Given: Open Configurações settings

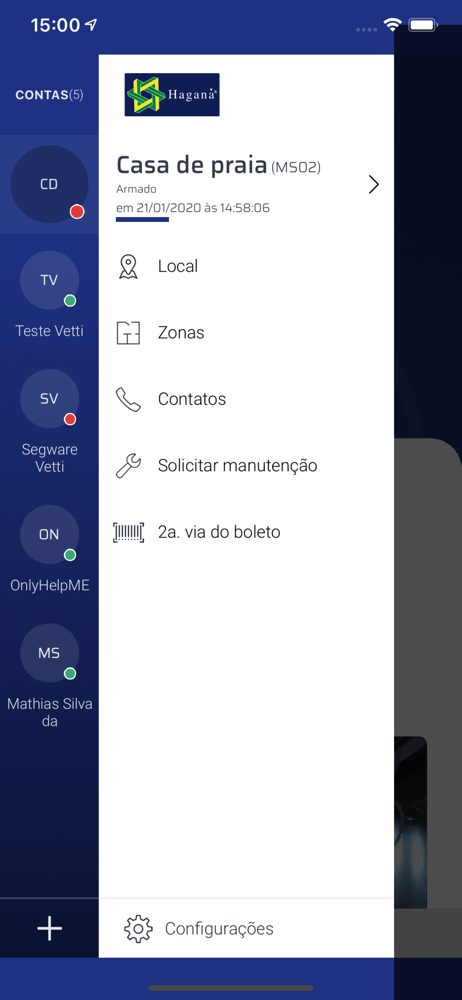Looking at the screenshot, I should (x=246, y=929).
